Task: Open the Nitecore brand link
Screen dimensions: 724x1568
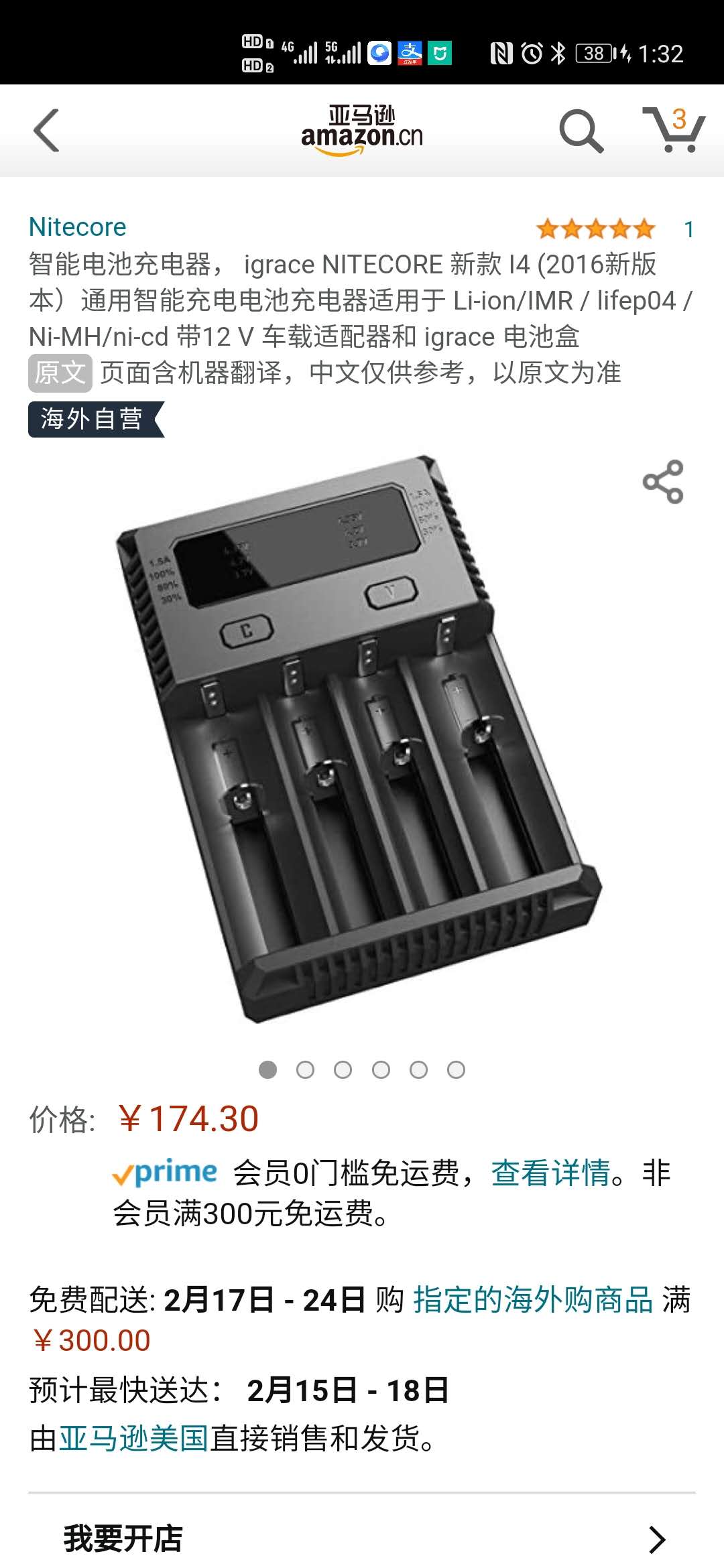Action: point(78,227)
